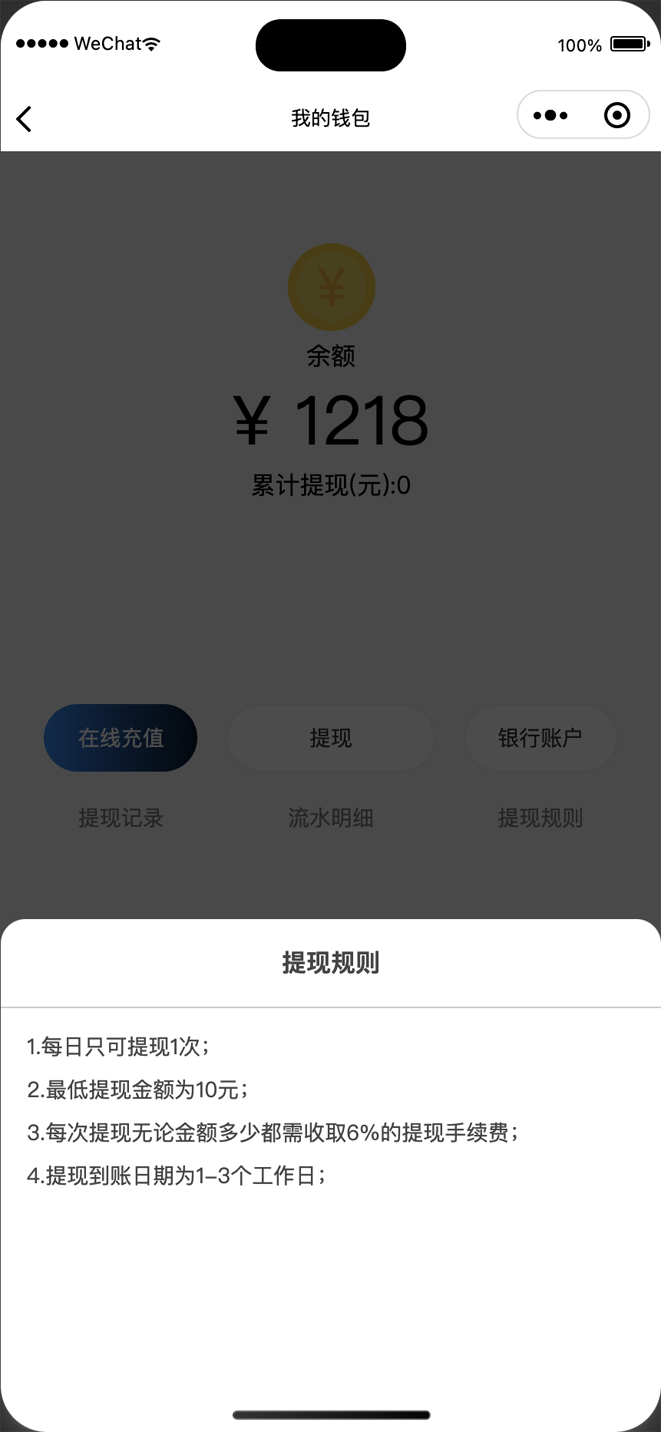The width and height of the screenshot is (661, 1432).
Task: Open the mini program three-dot menu
Action: [551, 116]
